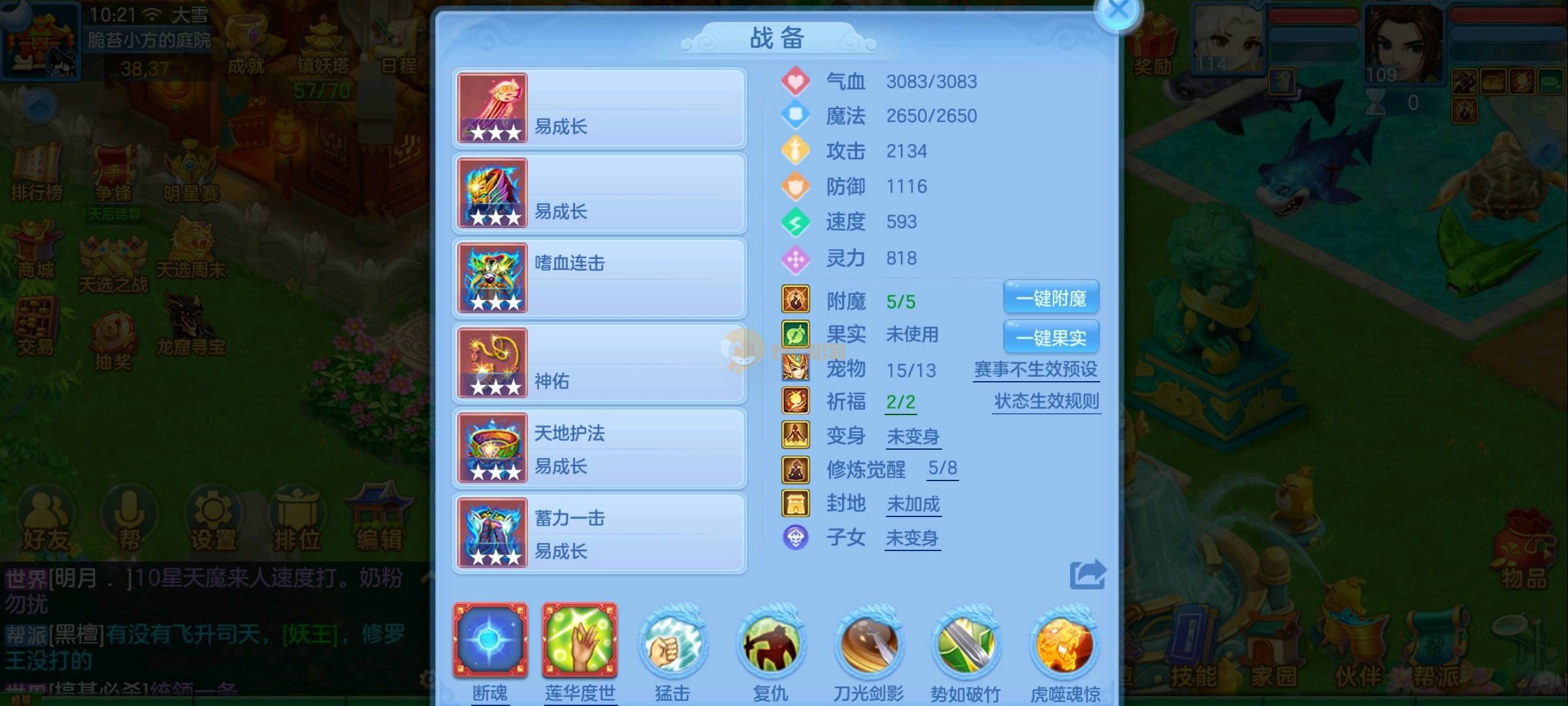The image size is (1568, 706).
Task: Share the battle setup via share icon
Action: pos(1087,575)
